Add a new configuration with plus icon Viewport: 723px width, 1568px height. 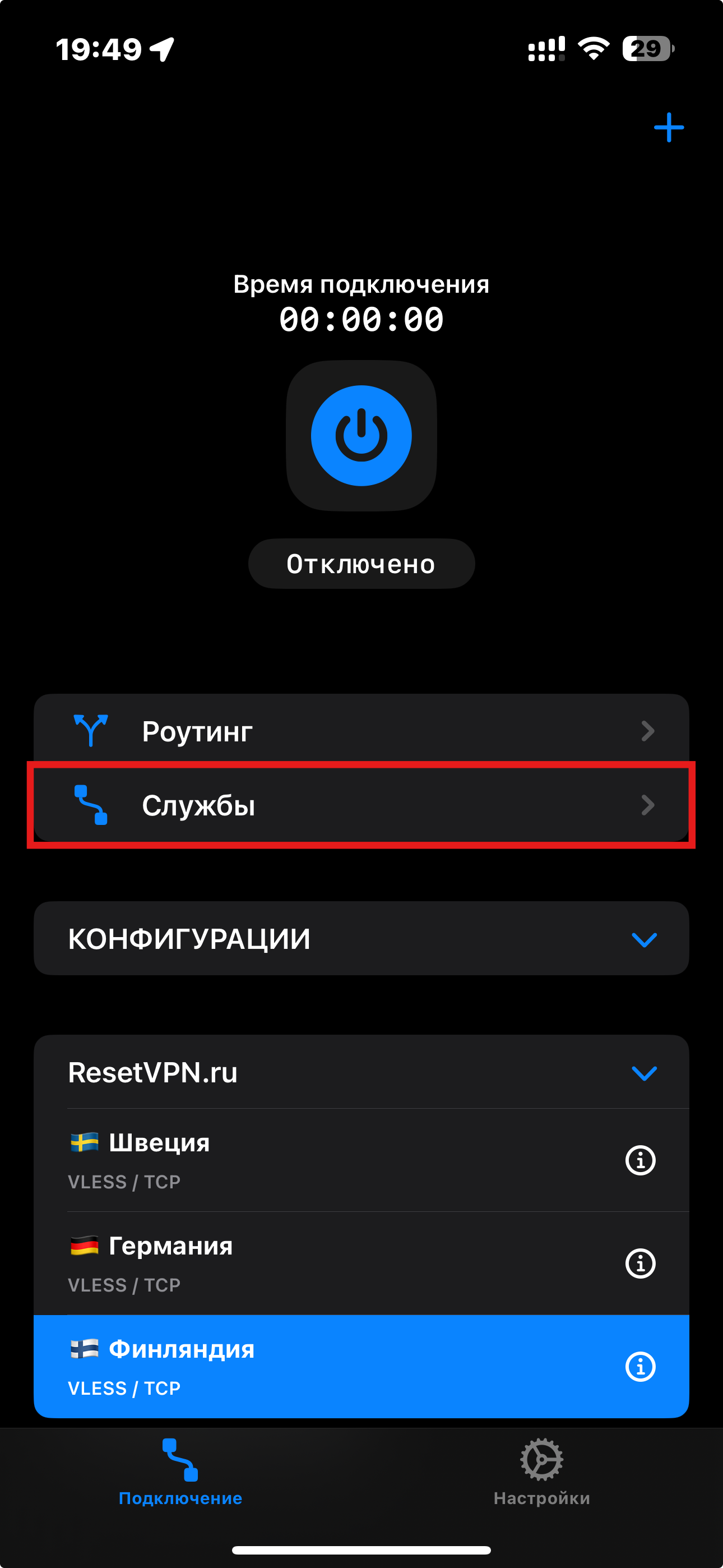pyautogui.click(x=668, y=127)
